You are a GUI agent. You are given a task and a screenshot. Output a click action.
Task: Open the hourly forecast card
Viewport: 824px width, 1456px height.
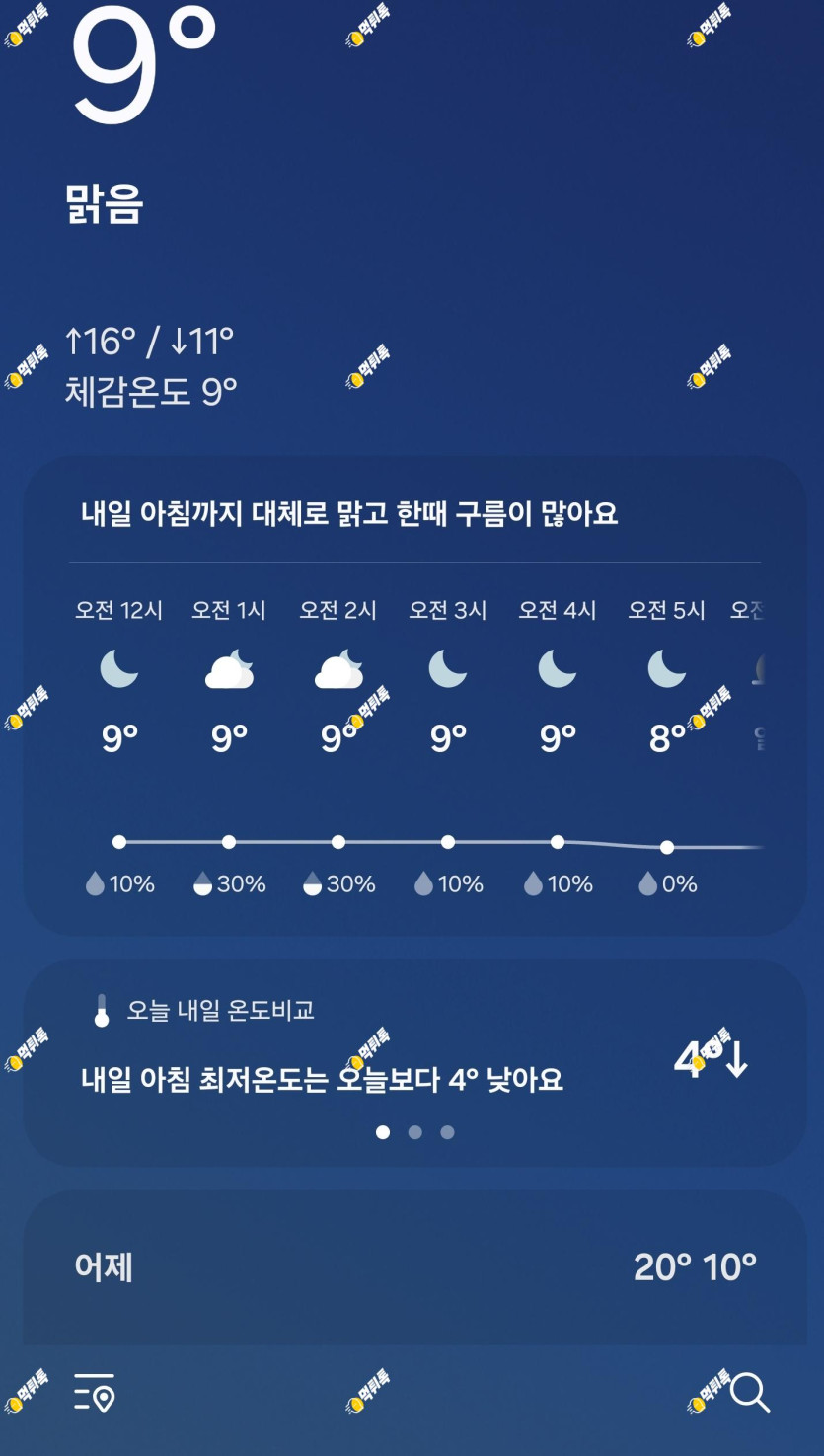414,696
